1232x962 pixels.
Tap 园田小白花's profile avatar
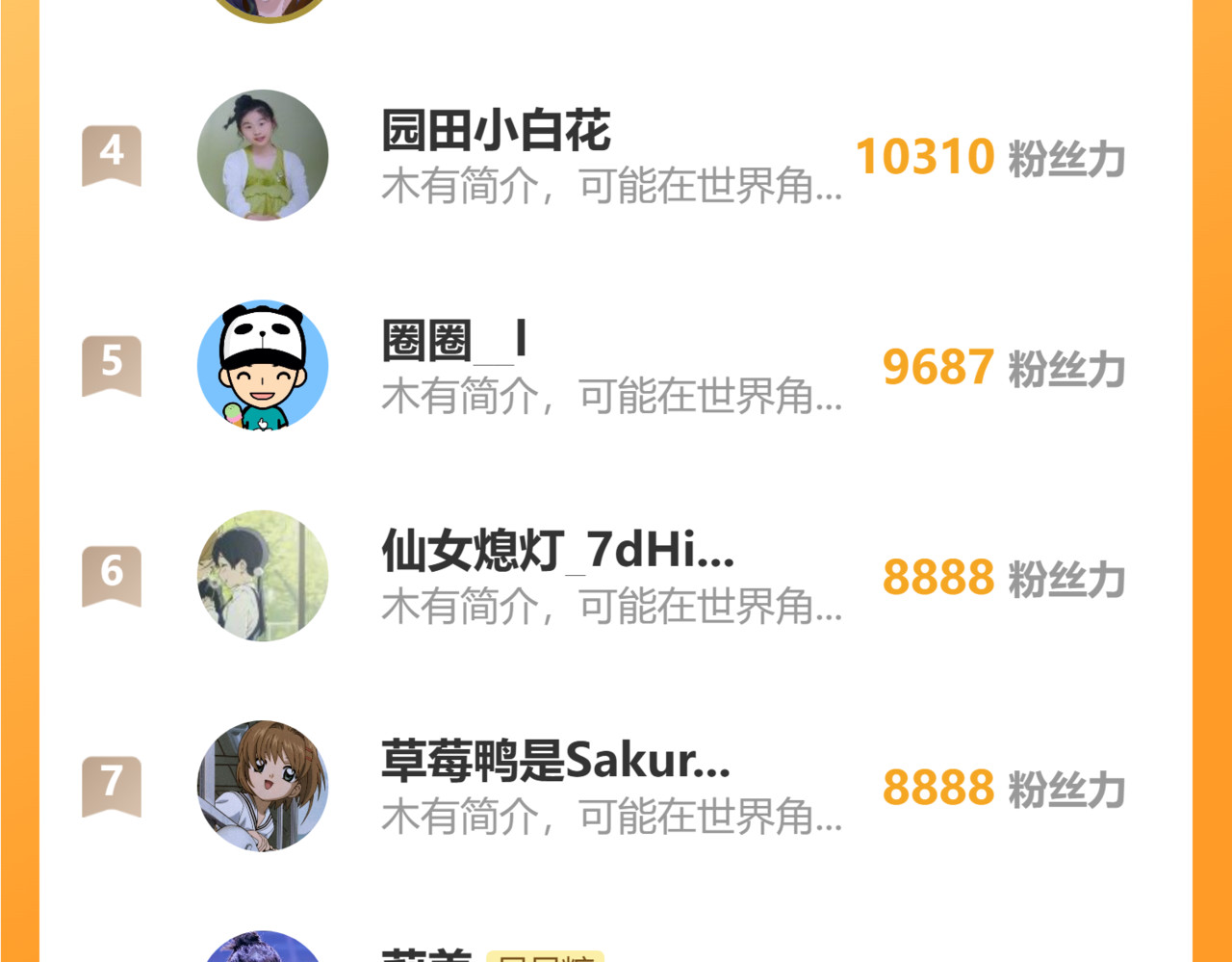coord(263,155)
